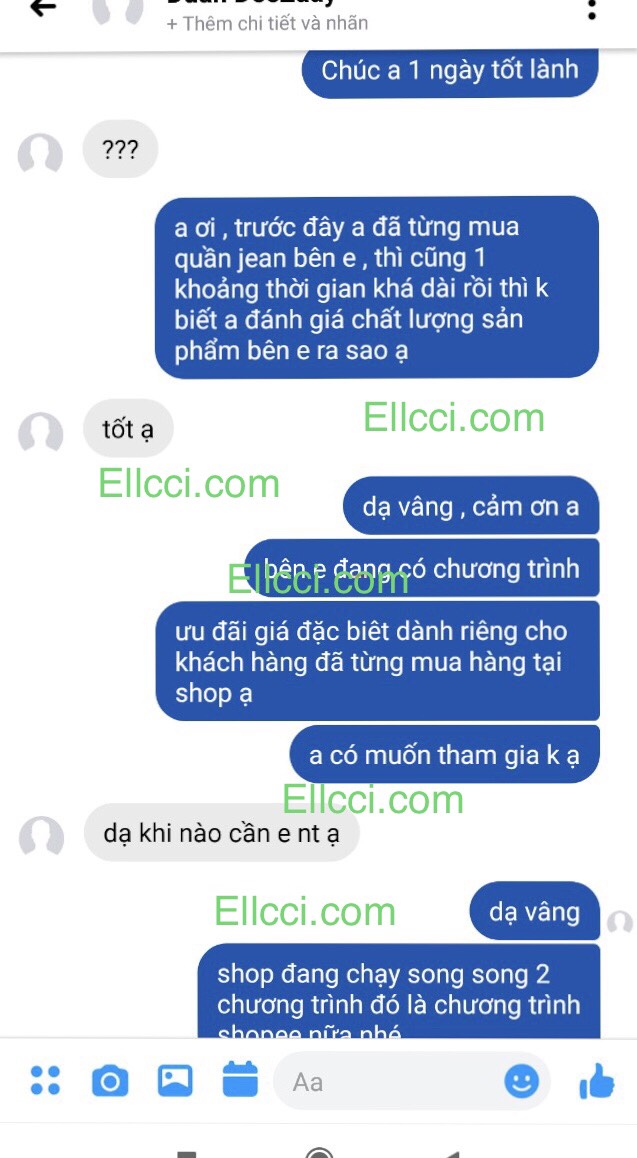637x1158 pixels.
Task: Open the calendar appointment icon
Action: (240, 1080)
